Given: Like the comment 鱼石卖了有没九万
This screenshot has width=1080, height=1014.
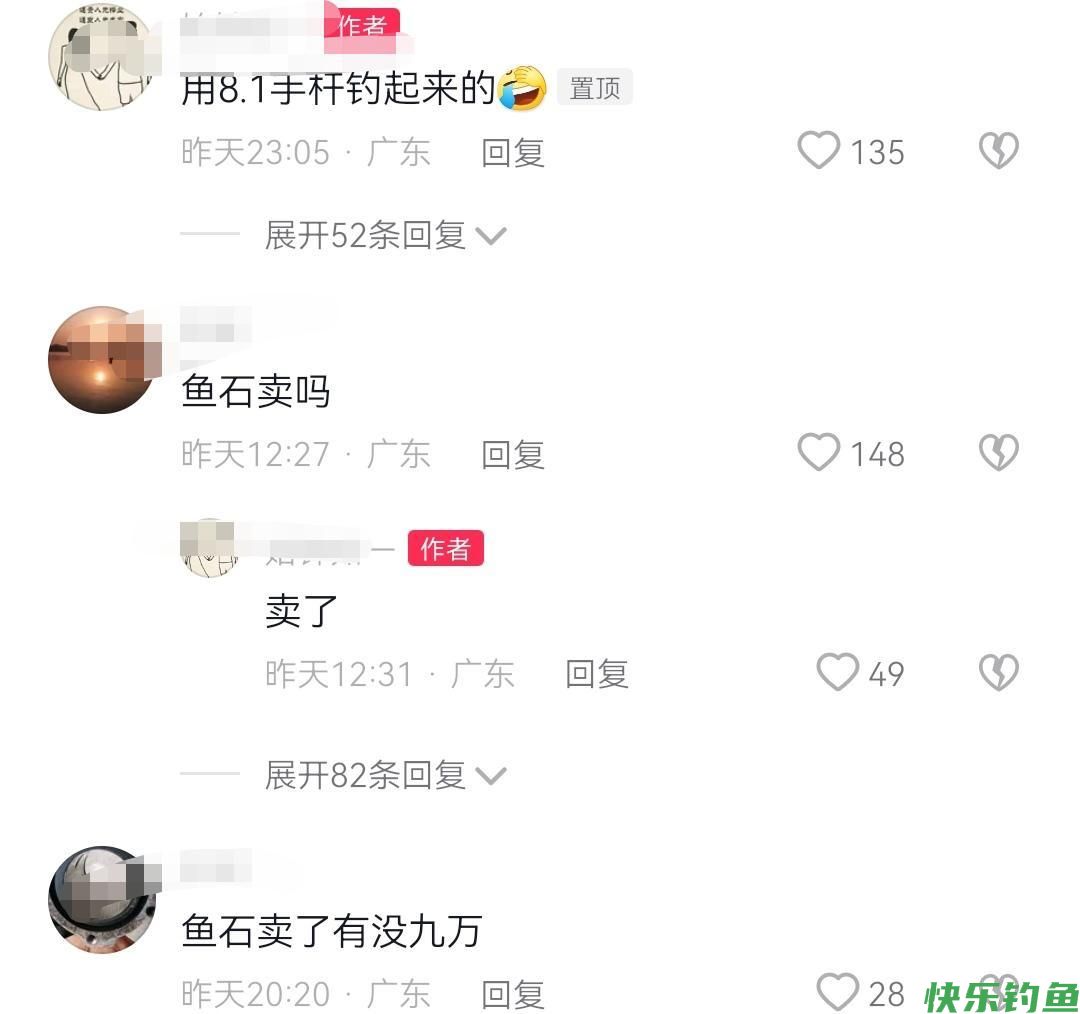Looking at the screenshot, I should tap(838, 992).
